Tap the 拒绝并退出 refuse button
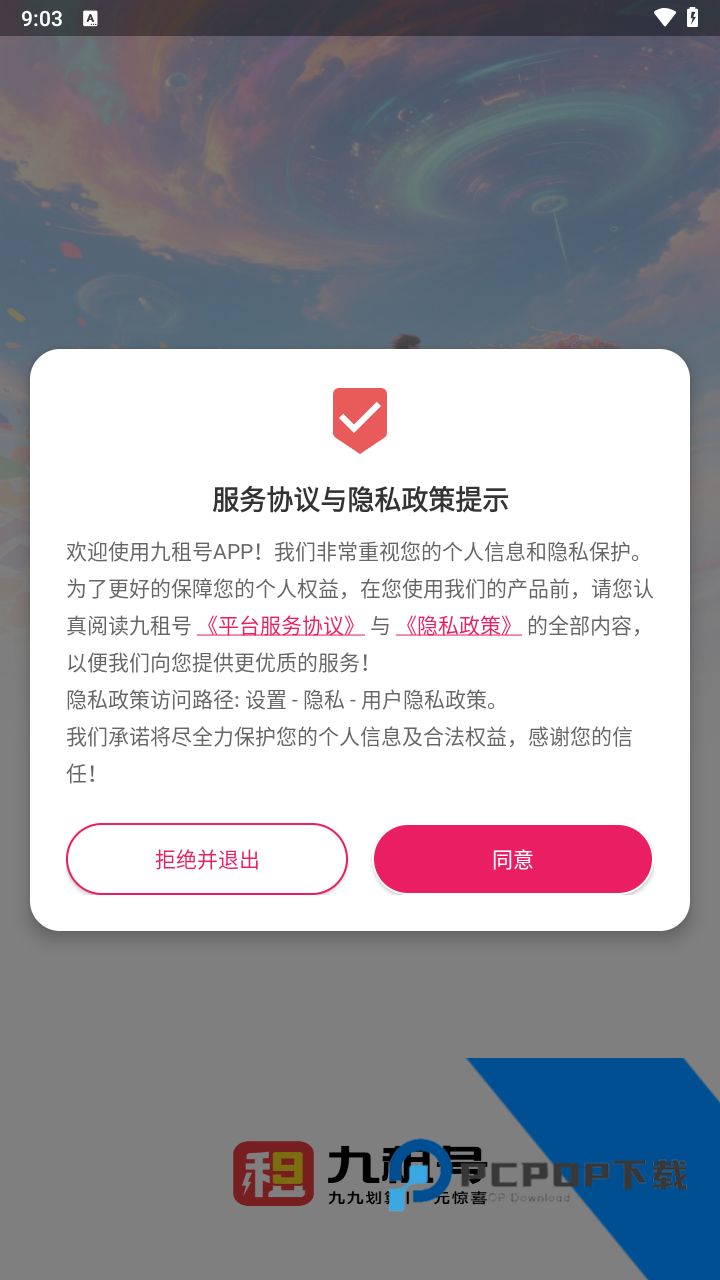The width and height of the screenshot is (720, 1280). [207, 858]
